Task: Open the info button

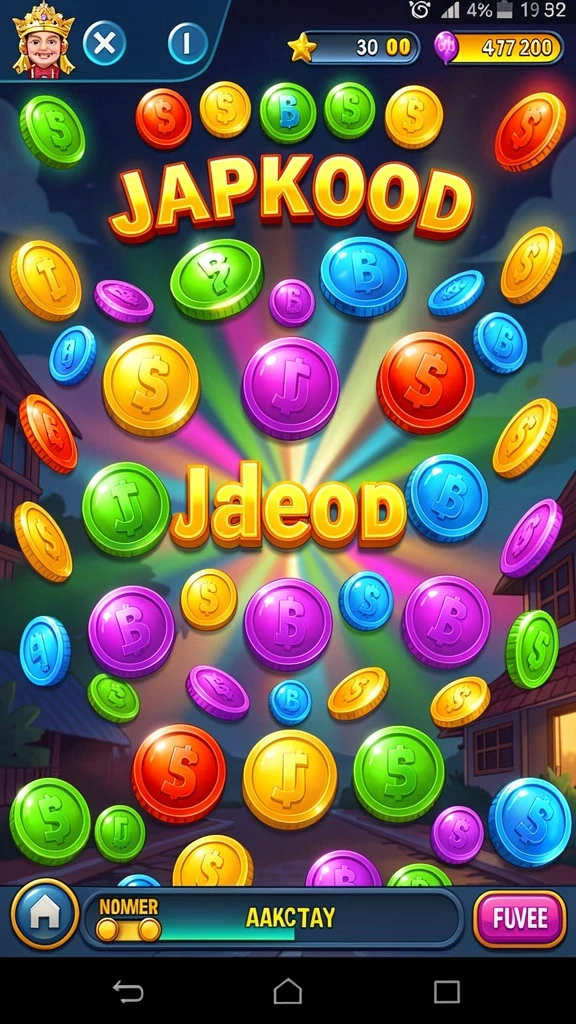Action: (x=187, y=43)
